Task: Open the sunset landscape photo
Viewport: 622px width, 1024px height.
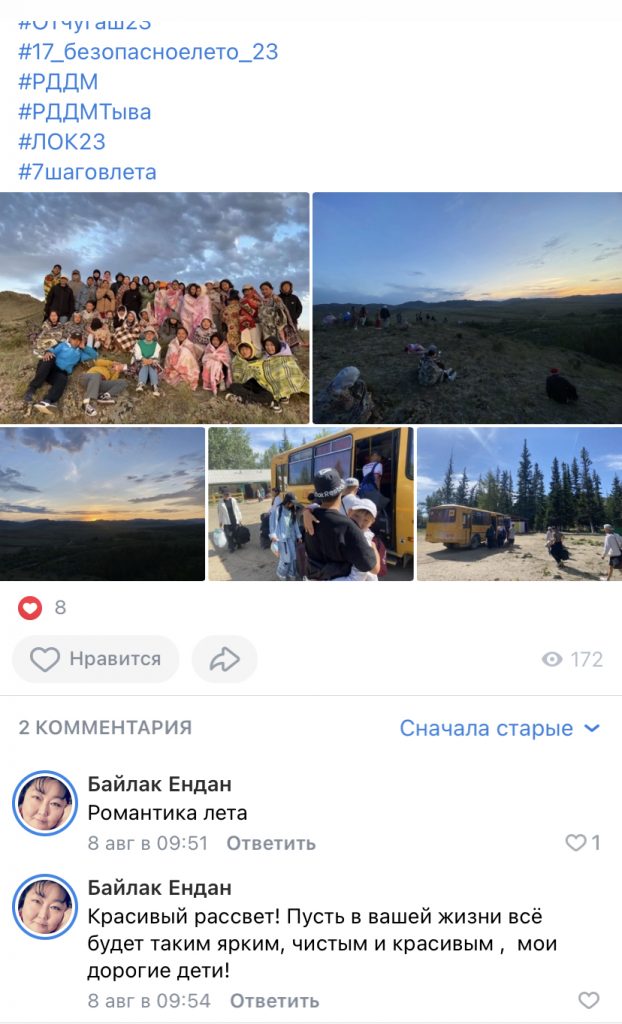Action: tap(102, 504)
